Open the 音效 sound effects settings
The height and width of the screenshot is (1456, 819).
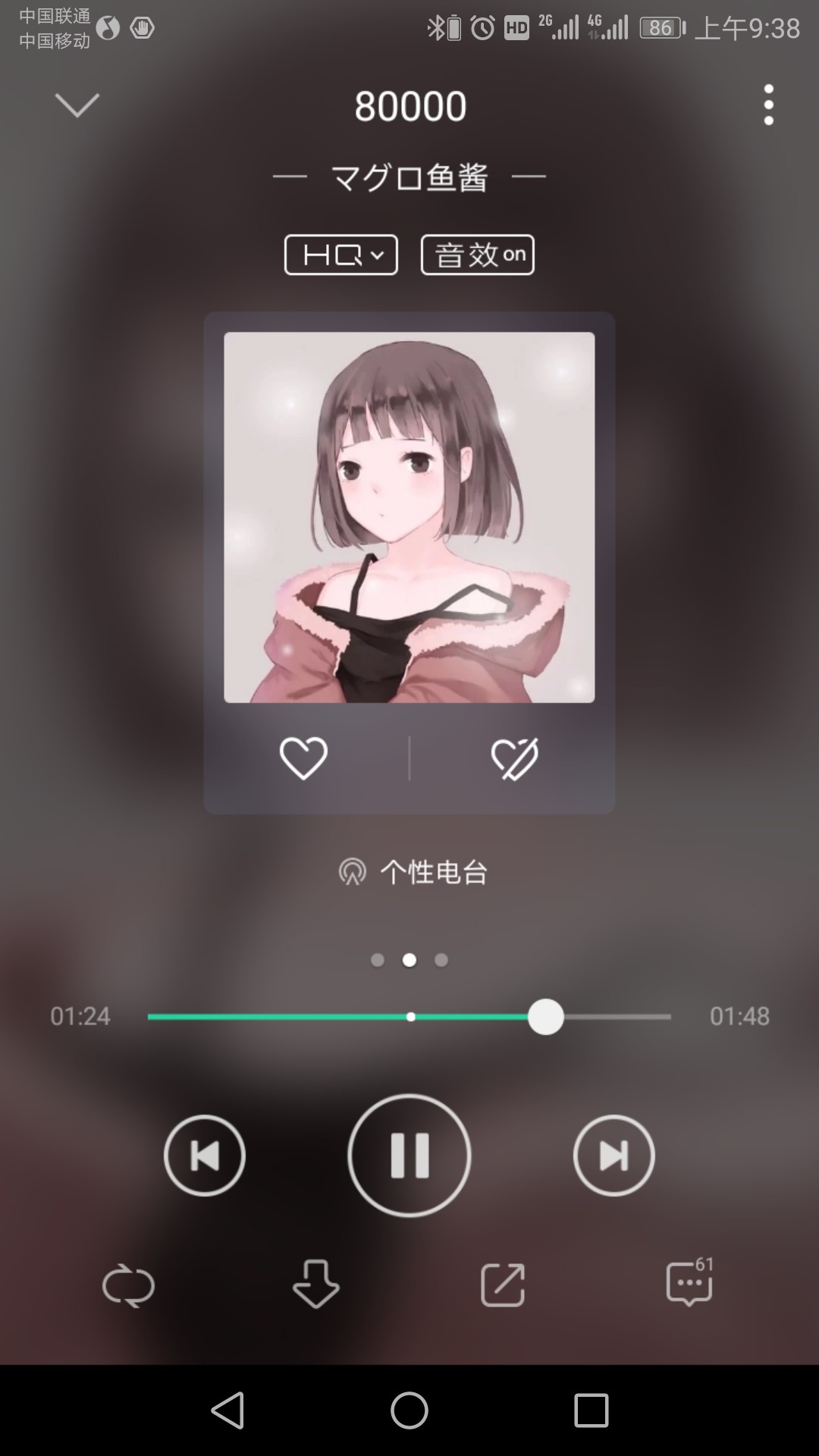(478, 255)
